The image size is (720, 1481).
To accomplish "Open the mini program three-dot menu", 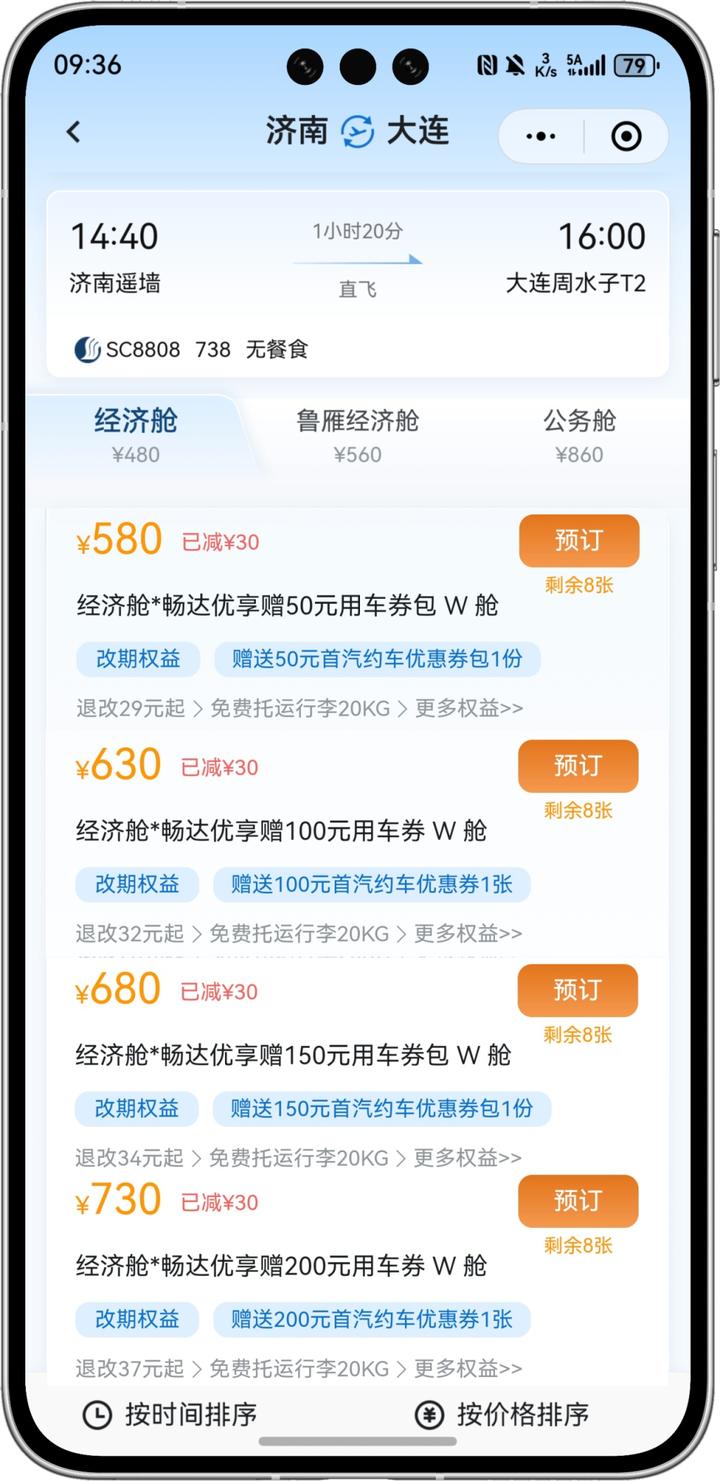I will pyautogui.click(x=541, y=136).
